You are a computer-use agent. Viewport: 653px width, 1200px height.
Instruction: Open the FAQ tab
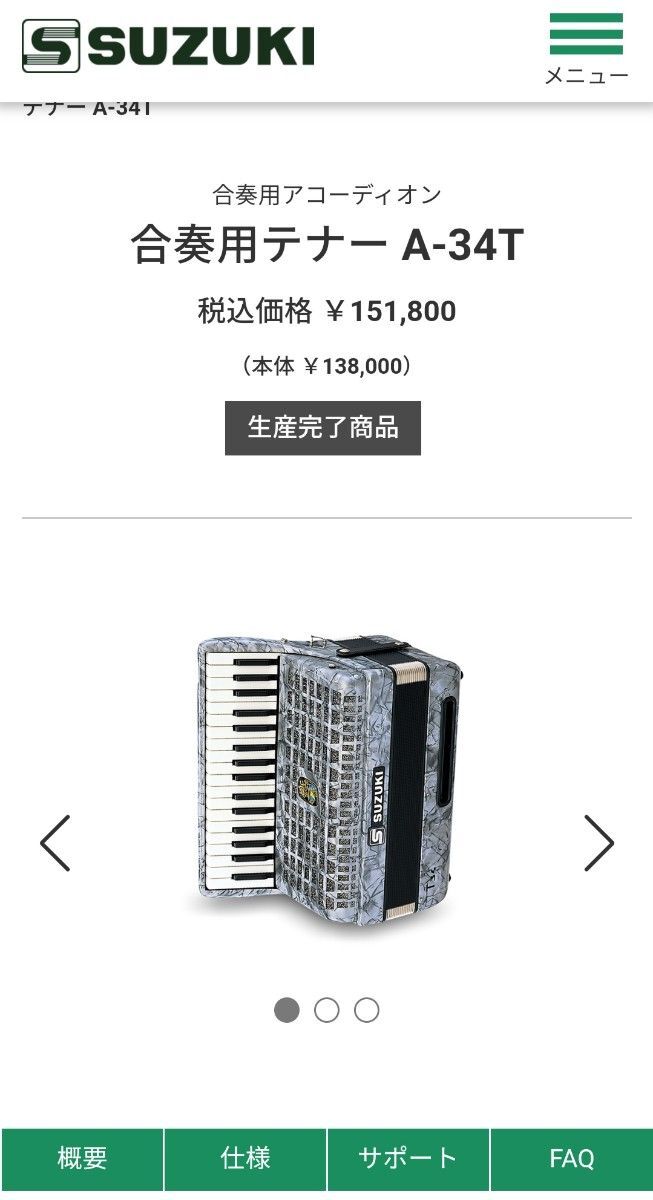[x=571, y=1159]
